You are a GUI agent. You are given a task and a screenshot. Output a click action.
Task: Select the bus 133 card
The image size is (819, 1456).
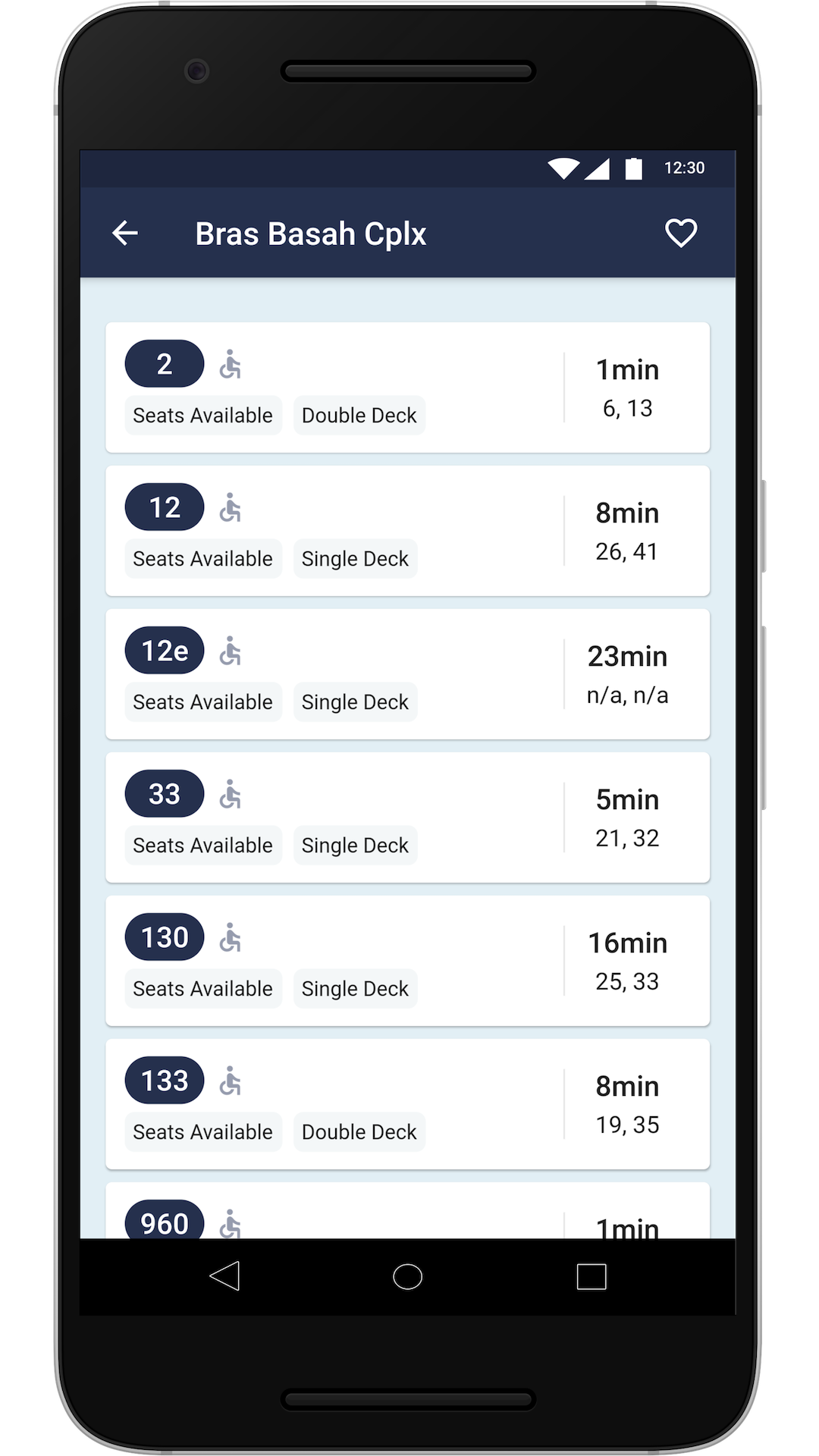[x=408, y=1104]
